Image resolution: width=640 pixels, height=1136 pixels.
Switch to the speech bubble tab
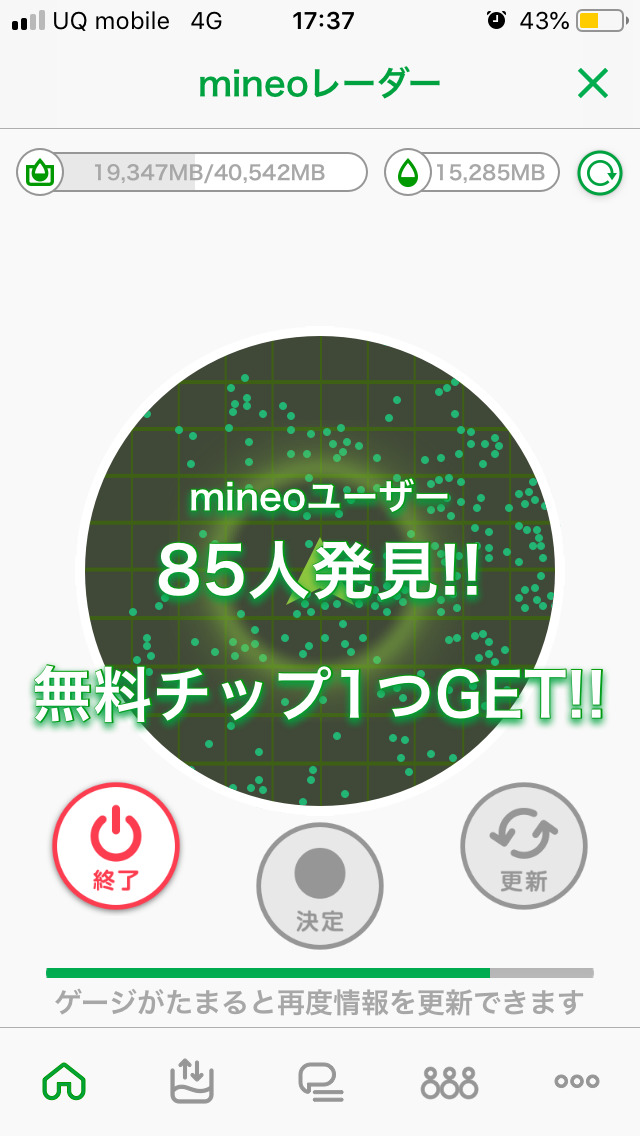pyautogui.click(x=320, y=1081)
